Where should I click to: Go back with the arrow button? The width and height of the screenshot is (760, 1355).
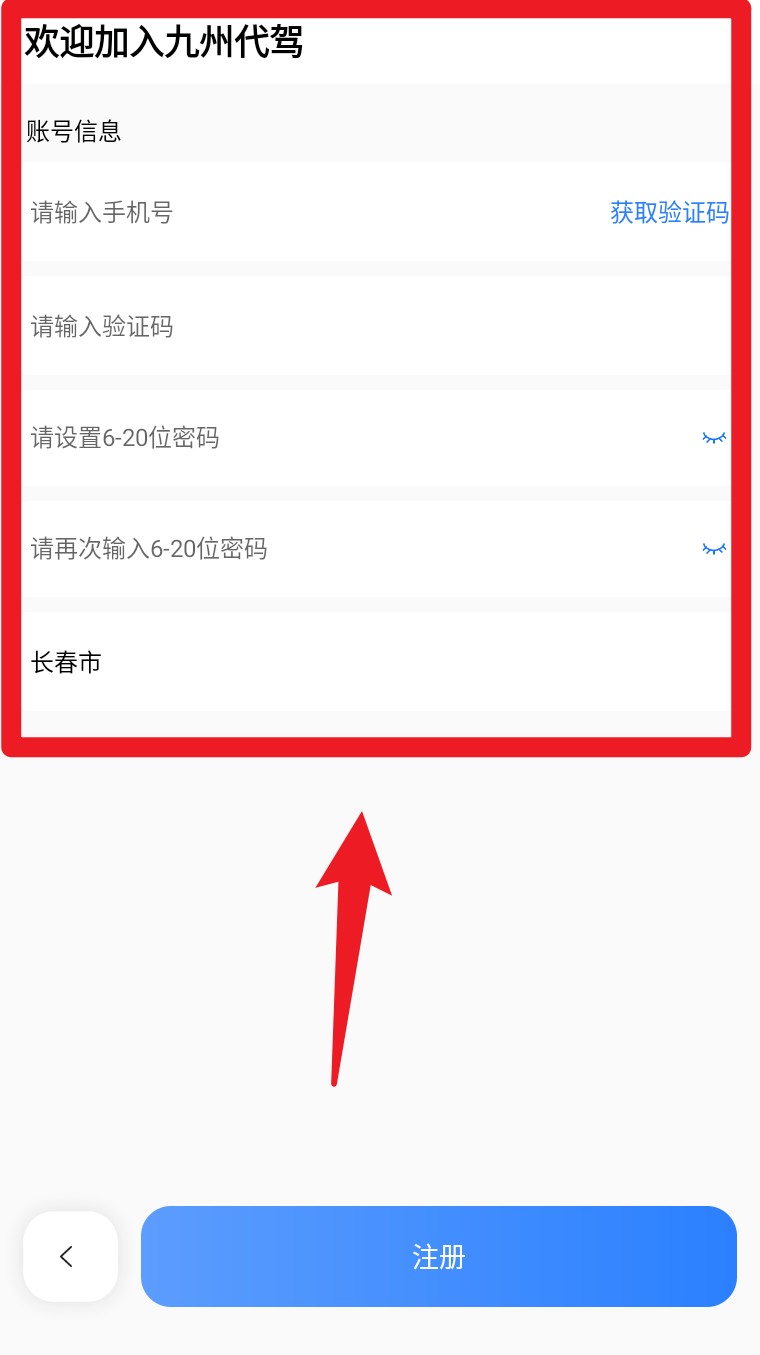70,1256
